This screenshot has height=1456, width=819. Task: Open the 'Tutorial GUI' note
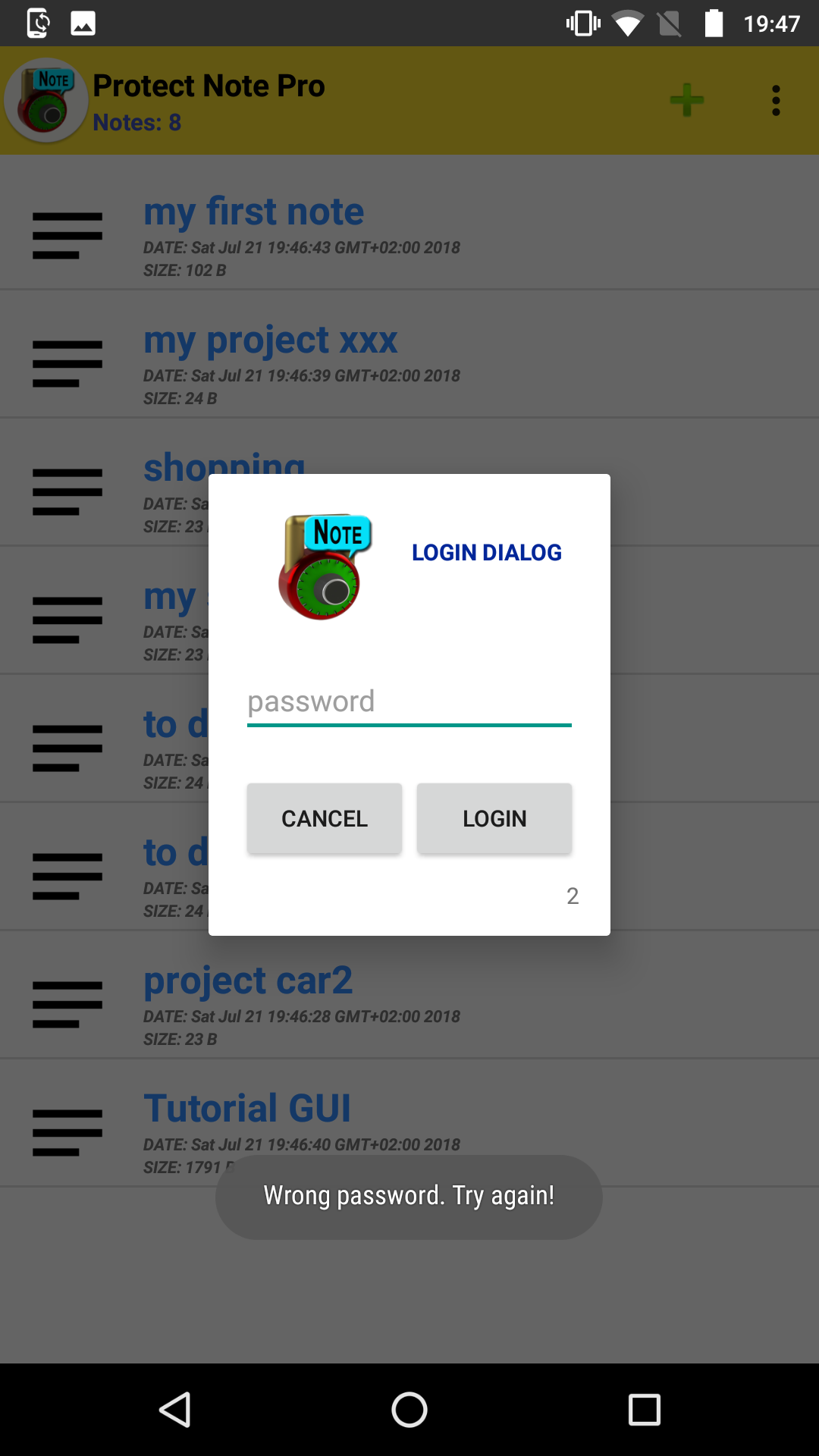(x=409, y=1123)
